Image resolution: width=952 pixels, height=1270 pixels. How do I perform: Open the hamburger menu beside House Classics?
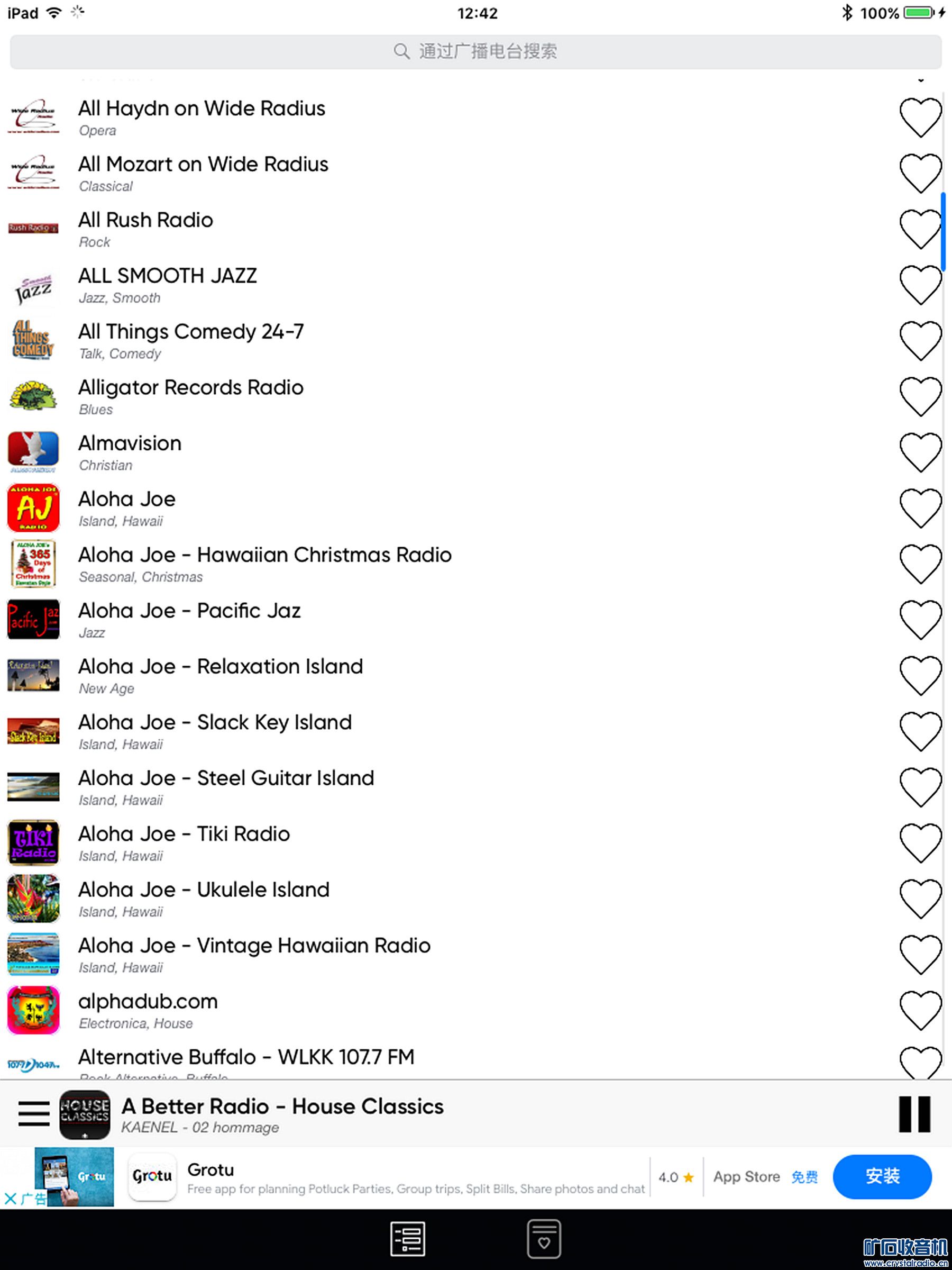[33, 1113]
